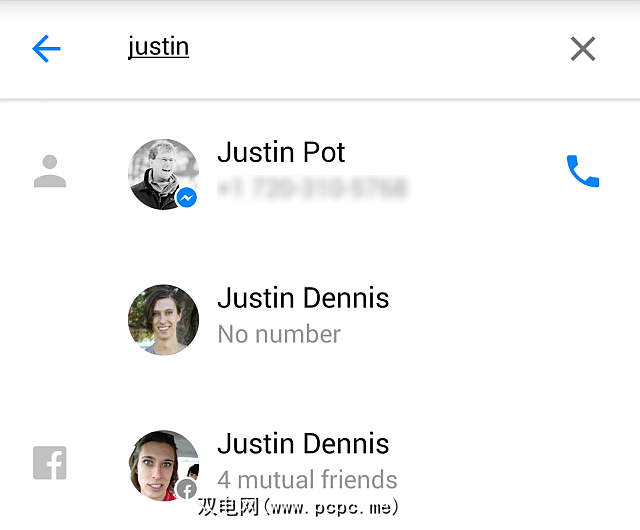The width and height of the screenshot is (640, 530).
Task: Clear the search text with the X
Action: coord(583,48)
